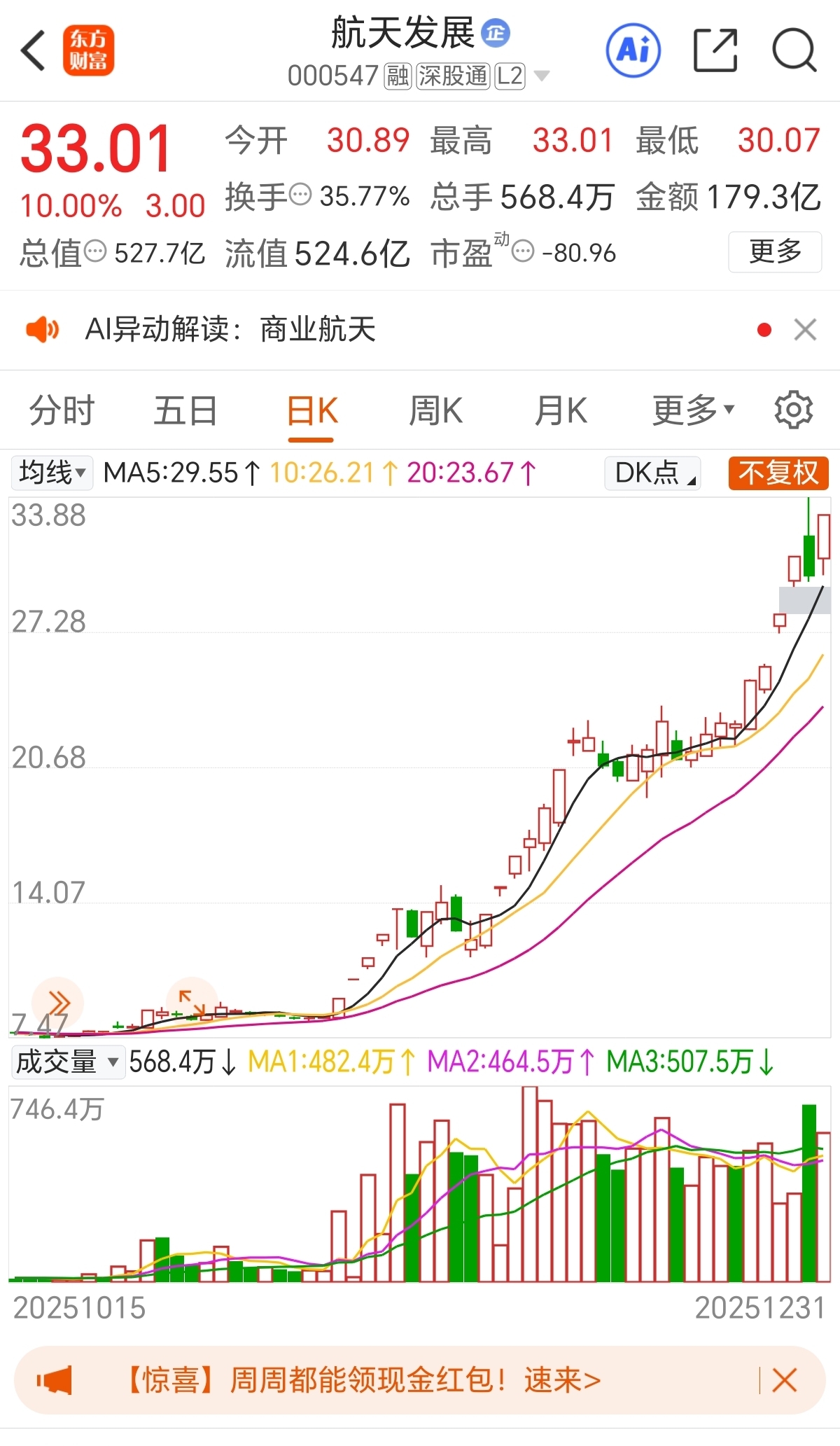Image resolution: width=840 pixels, height=1446 pixels.
Task: Open the 周周都能领现金红包 promo banner
Action: (x=364, y=1381)
